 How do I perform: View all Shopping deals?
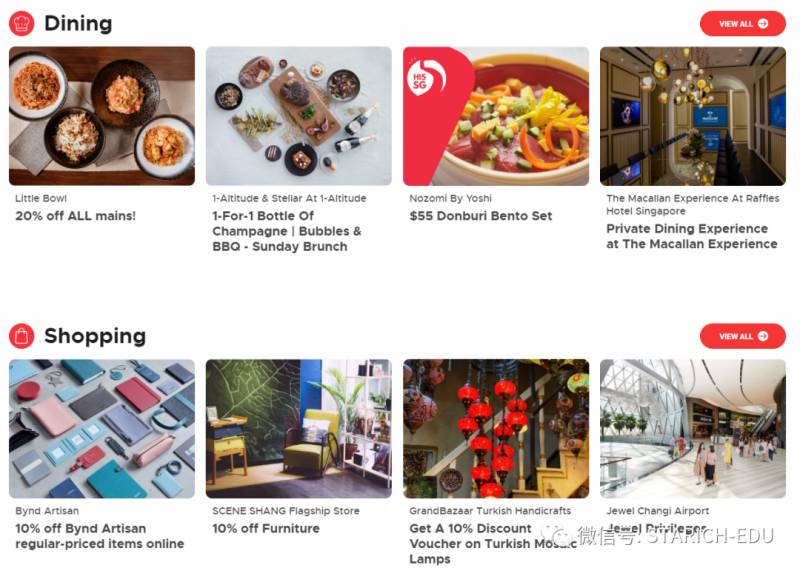[742, 336]
